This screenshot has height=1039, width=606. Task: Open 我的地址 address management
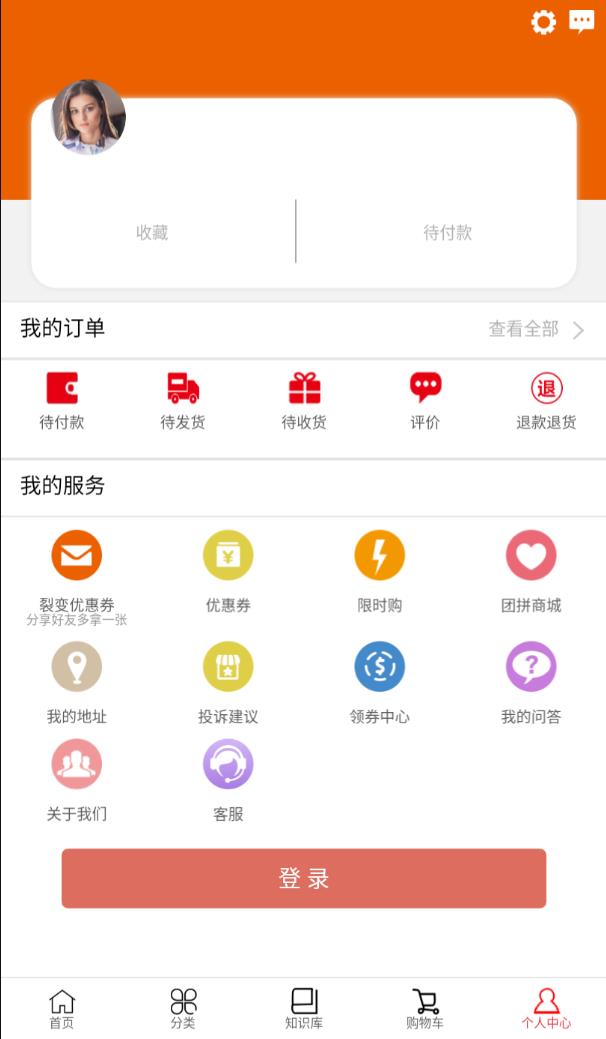pos(77,680)
